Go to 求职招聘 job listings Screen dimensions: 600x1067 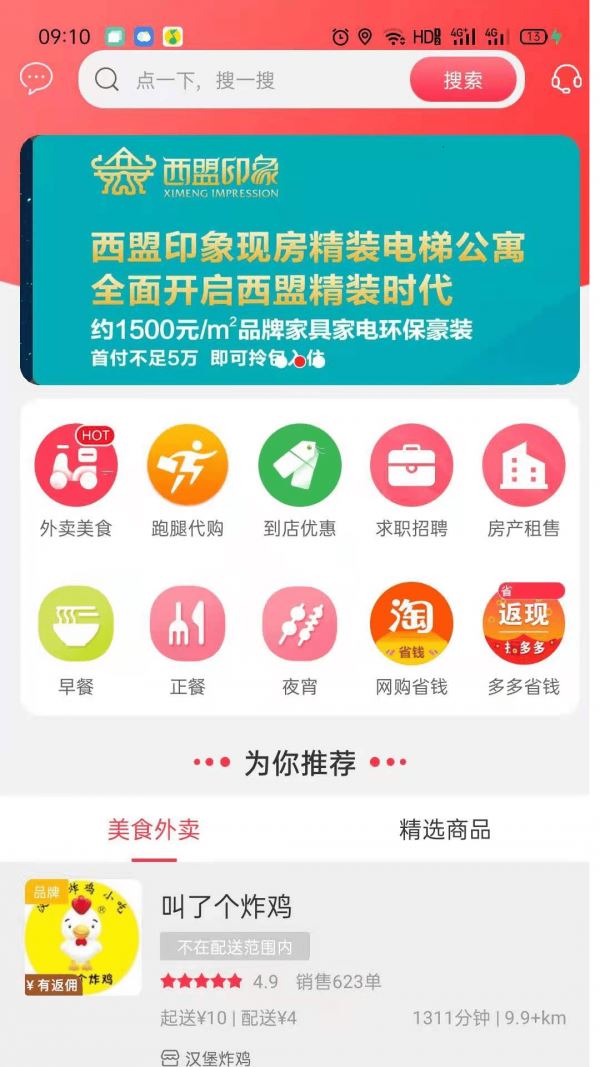(x=412, y=480)
